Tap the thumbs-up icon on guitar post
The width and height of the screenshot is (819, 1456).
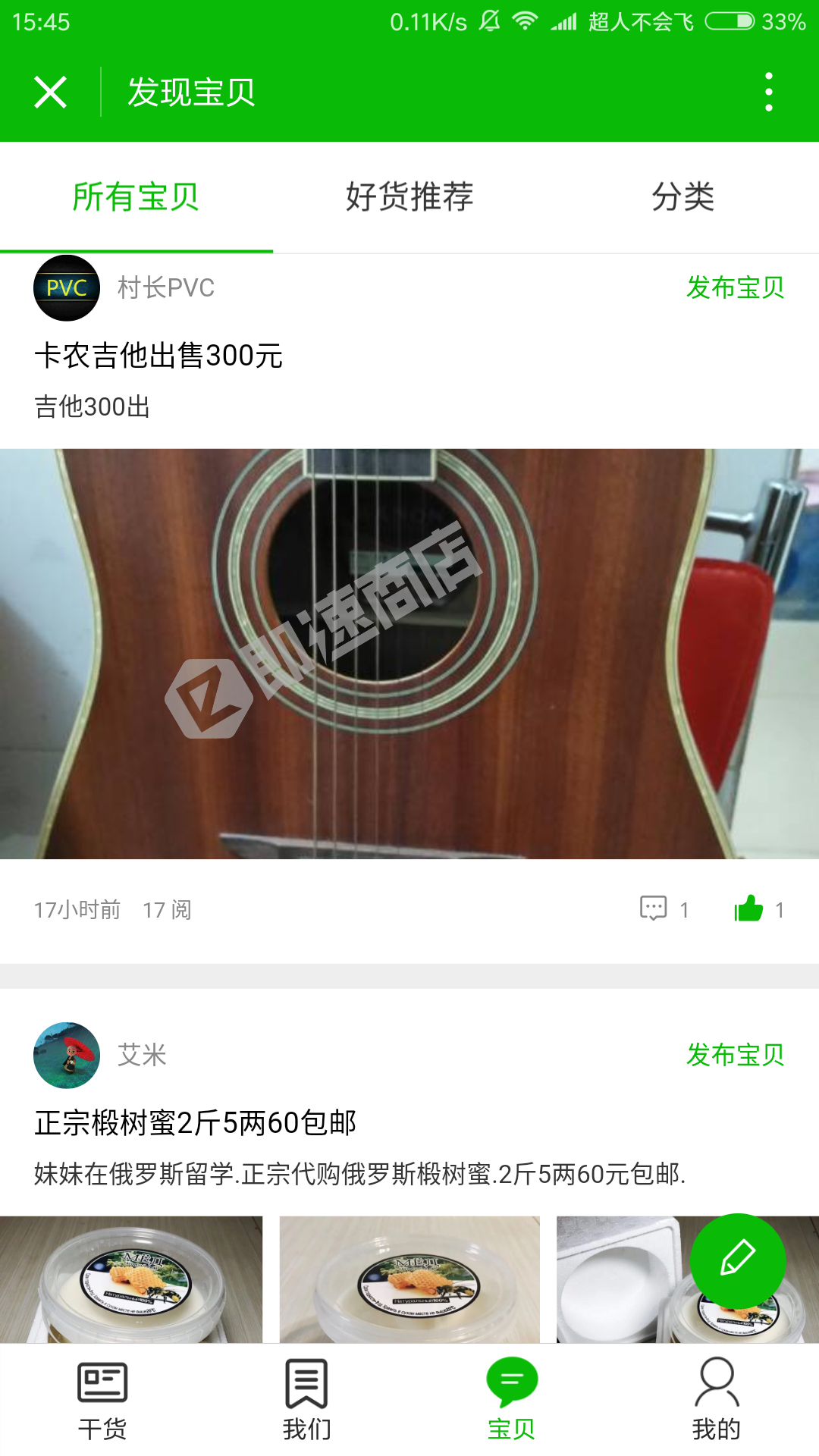pyautogui.click(x=749, y=908)
